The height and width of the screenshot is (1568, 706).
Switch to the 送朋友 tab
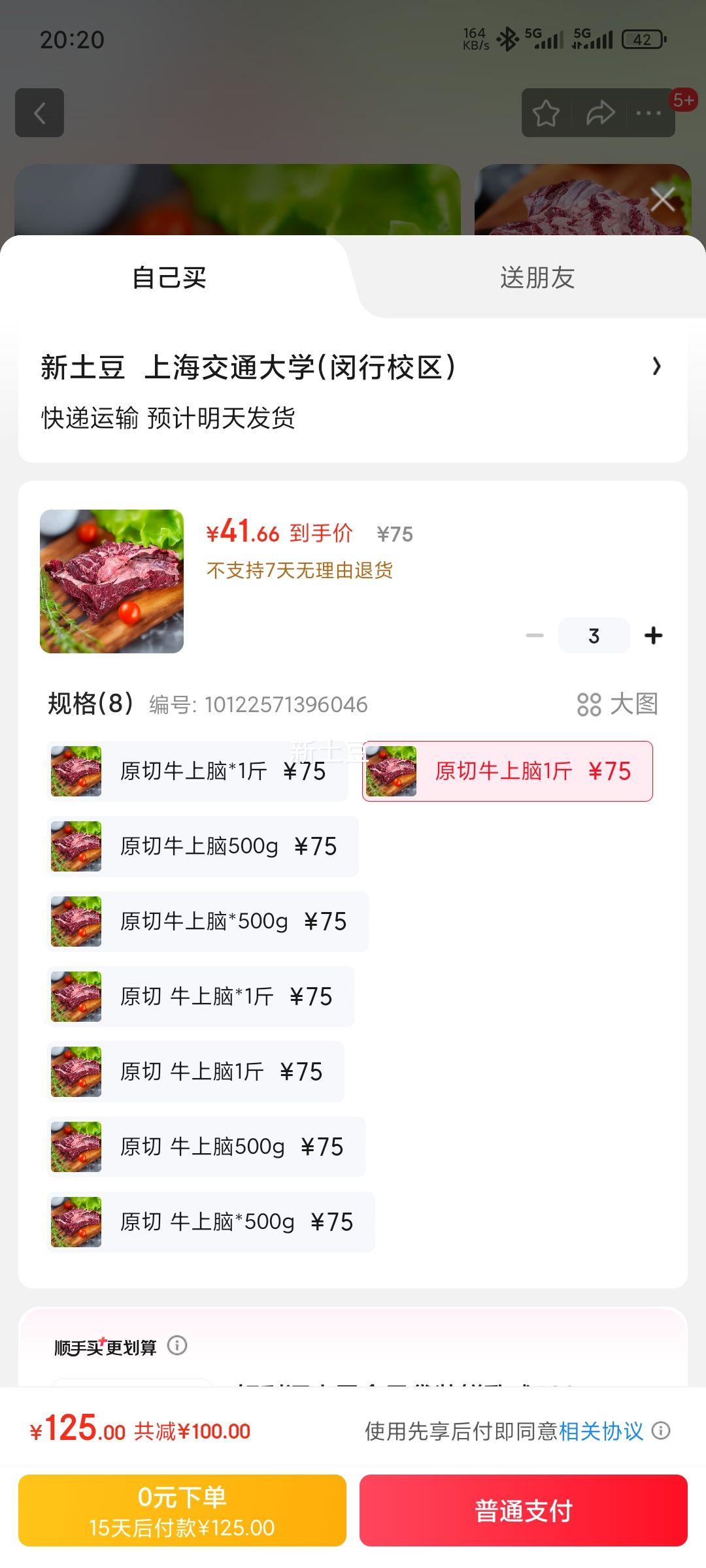[537, 278]
